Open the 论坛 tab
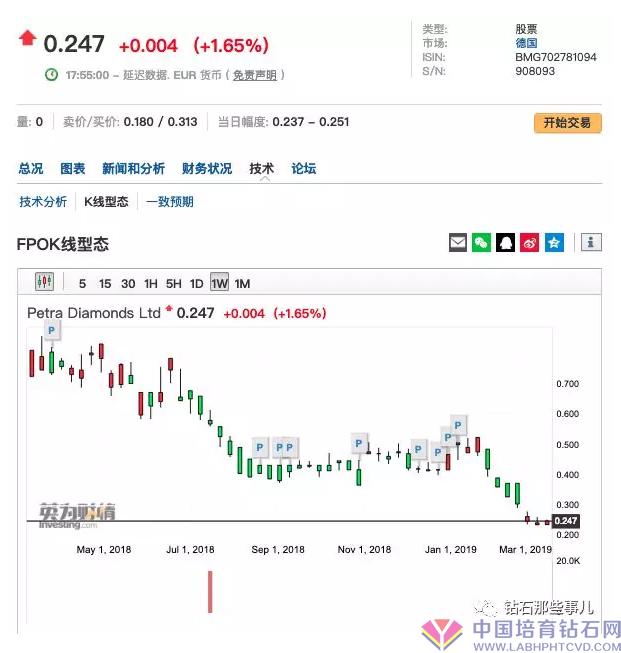 pyautogui.click(x=303, y=169)
